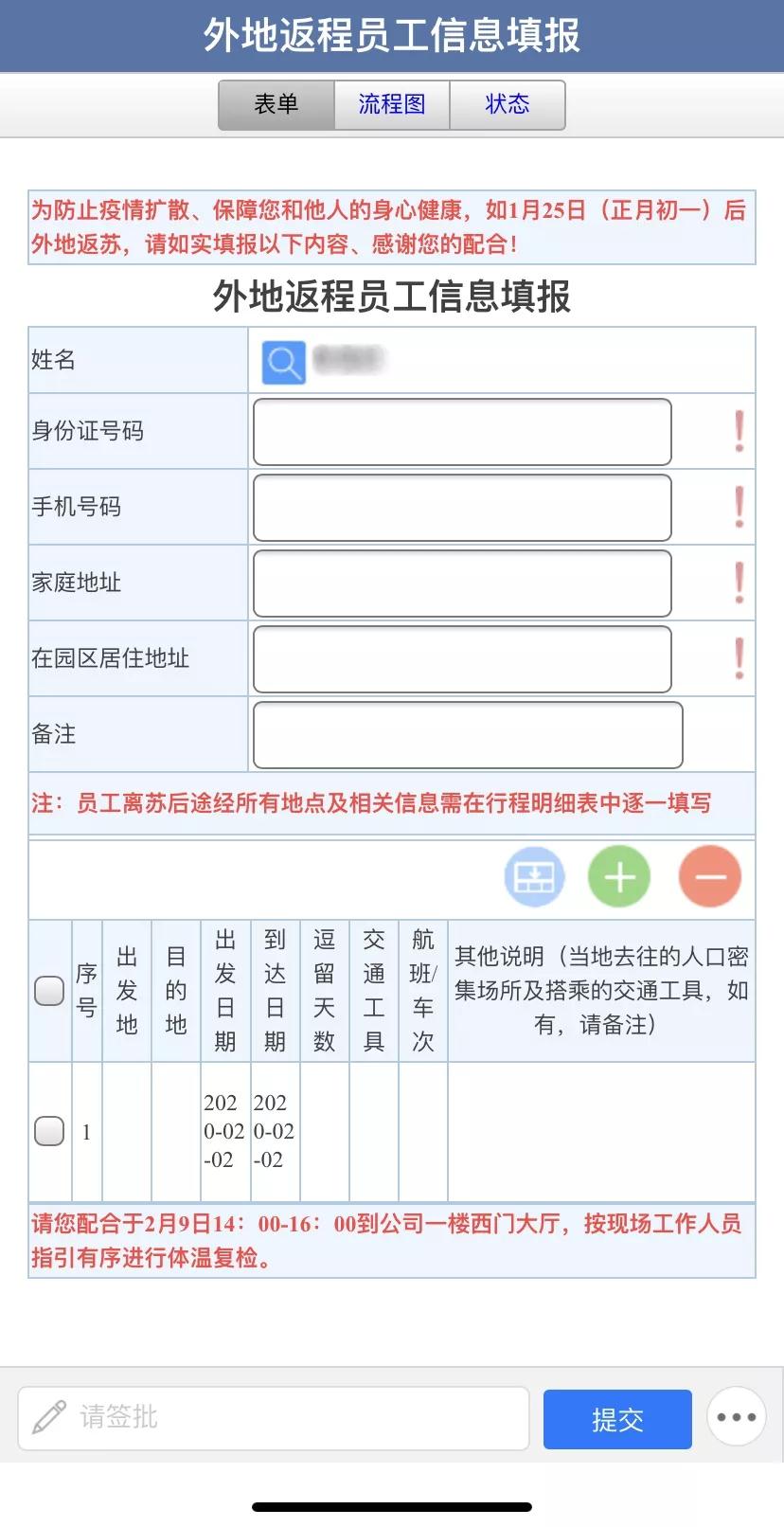Check the checkbox for row 1

tap(49, 1131)
